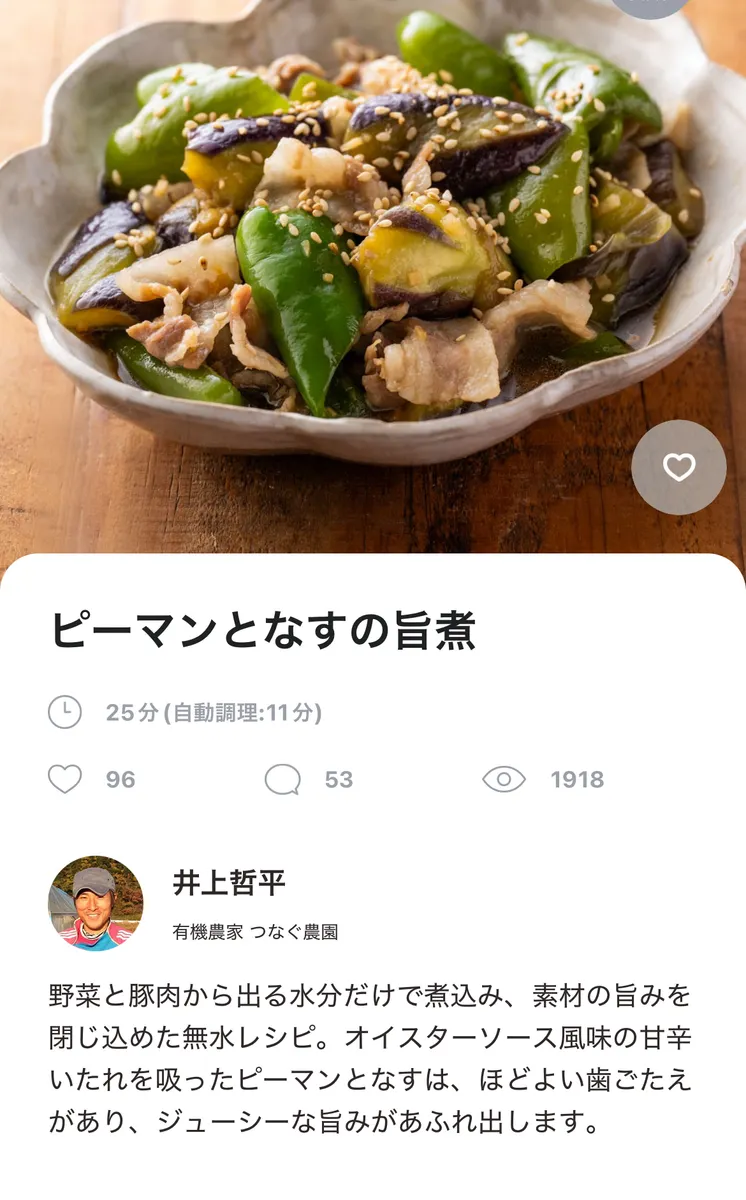
Task: Favorite this recipe with the heart button
Action: [679, 467]
